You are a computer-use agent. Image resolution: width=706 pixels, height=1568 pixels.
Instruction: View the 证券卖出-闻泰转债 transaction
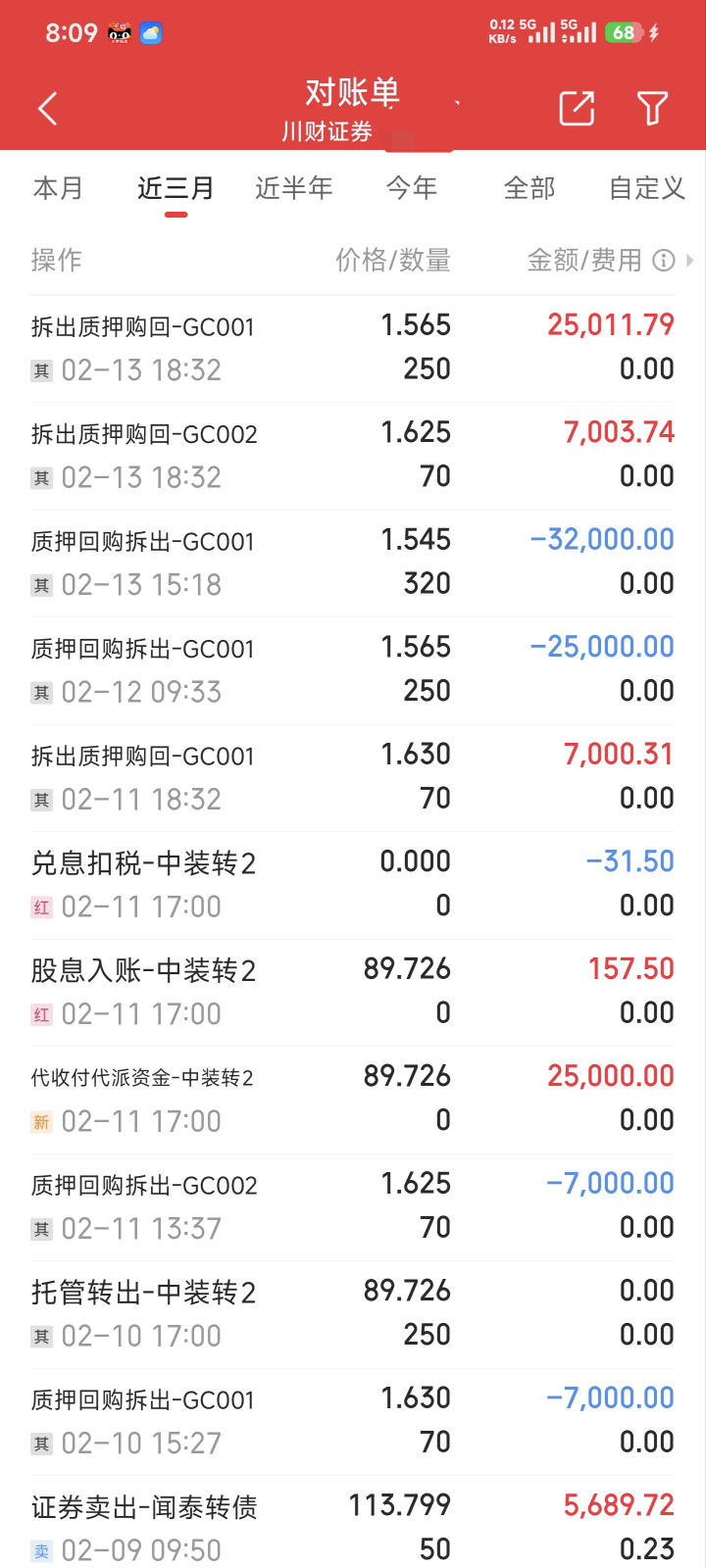[x=353, y=1527]
